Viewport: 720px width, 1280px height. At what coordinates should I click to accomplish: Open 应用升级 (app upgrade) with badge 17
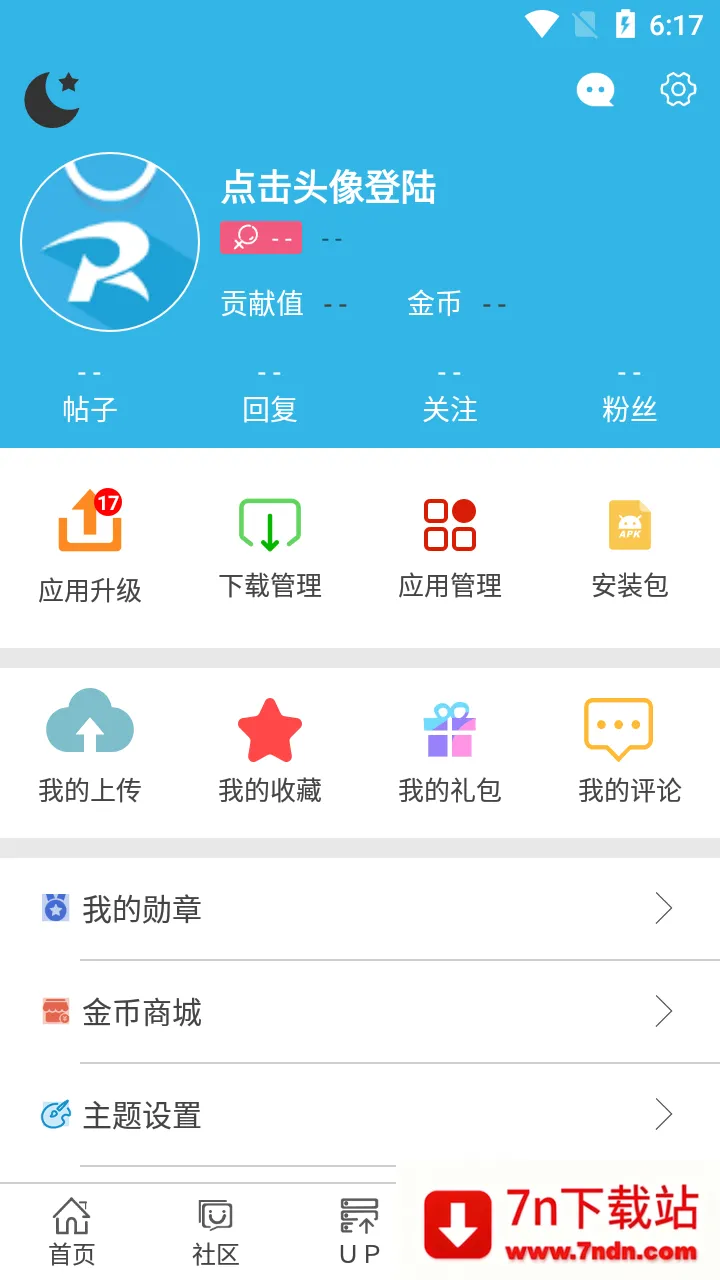click(91, 540)
